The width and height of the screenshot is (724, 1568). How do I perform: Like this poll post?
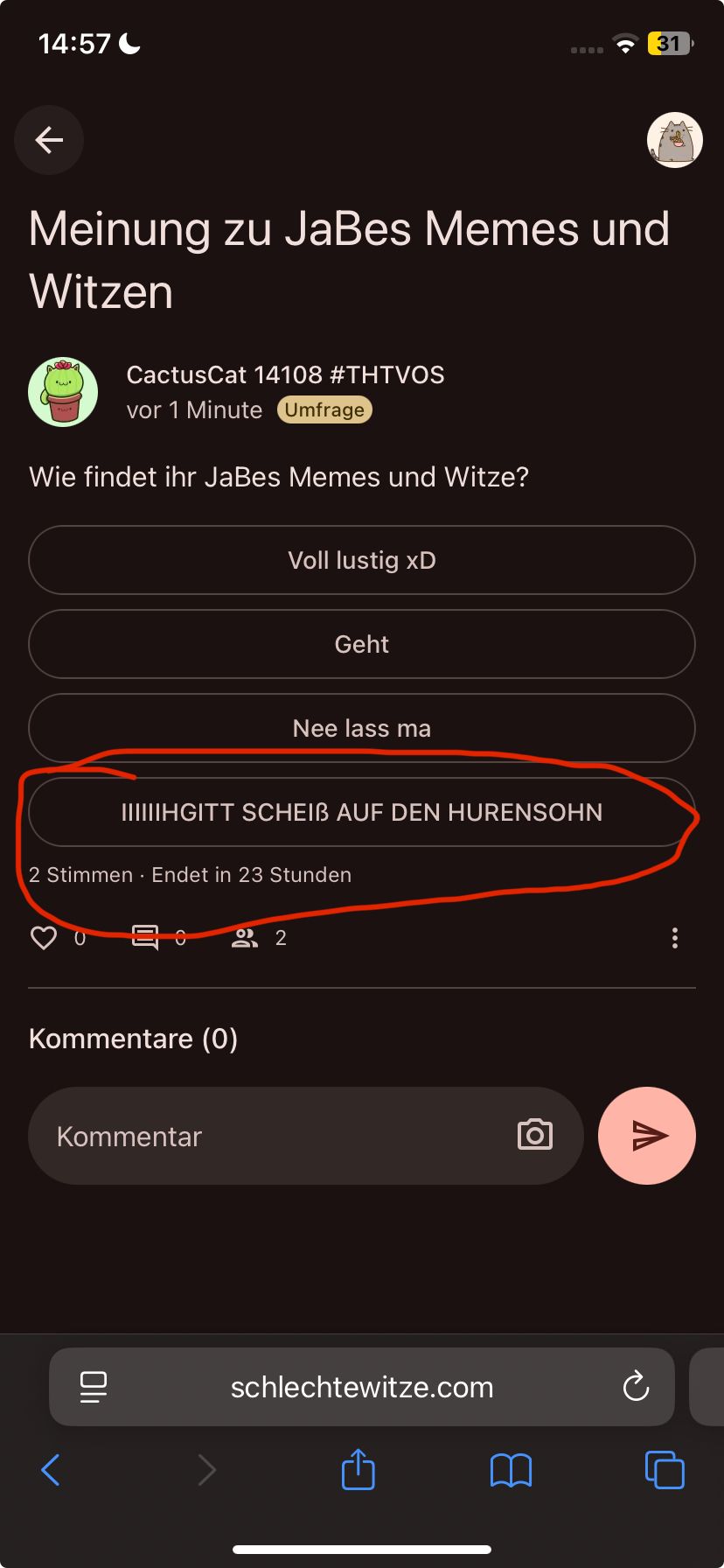pos(44,938)
